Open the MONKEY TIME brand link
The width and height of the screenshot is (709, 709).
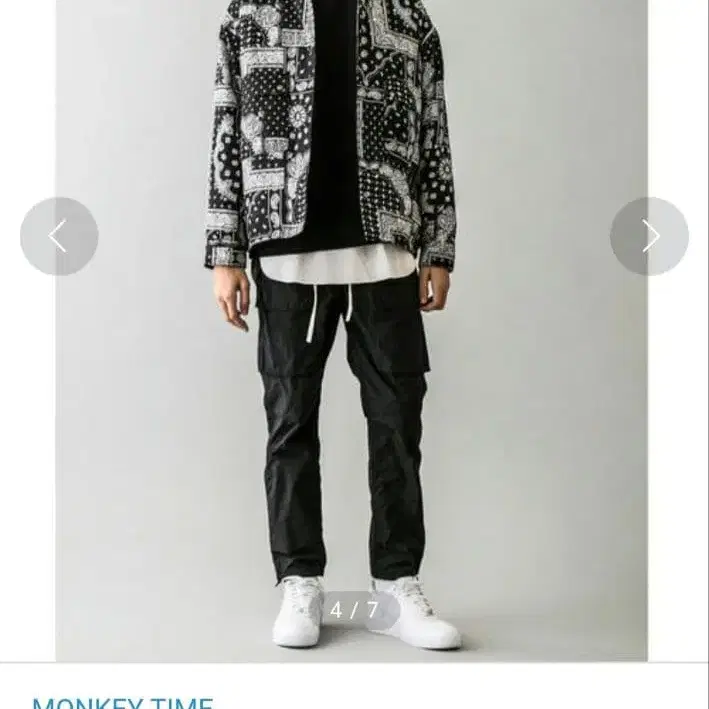(122, 701)
